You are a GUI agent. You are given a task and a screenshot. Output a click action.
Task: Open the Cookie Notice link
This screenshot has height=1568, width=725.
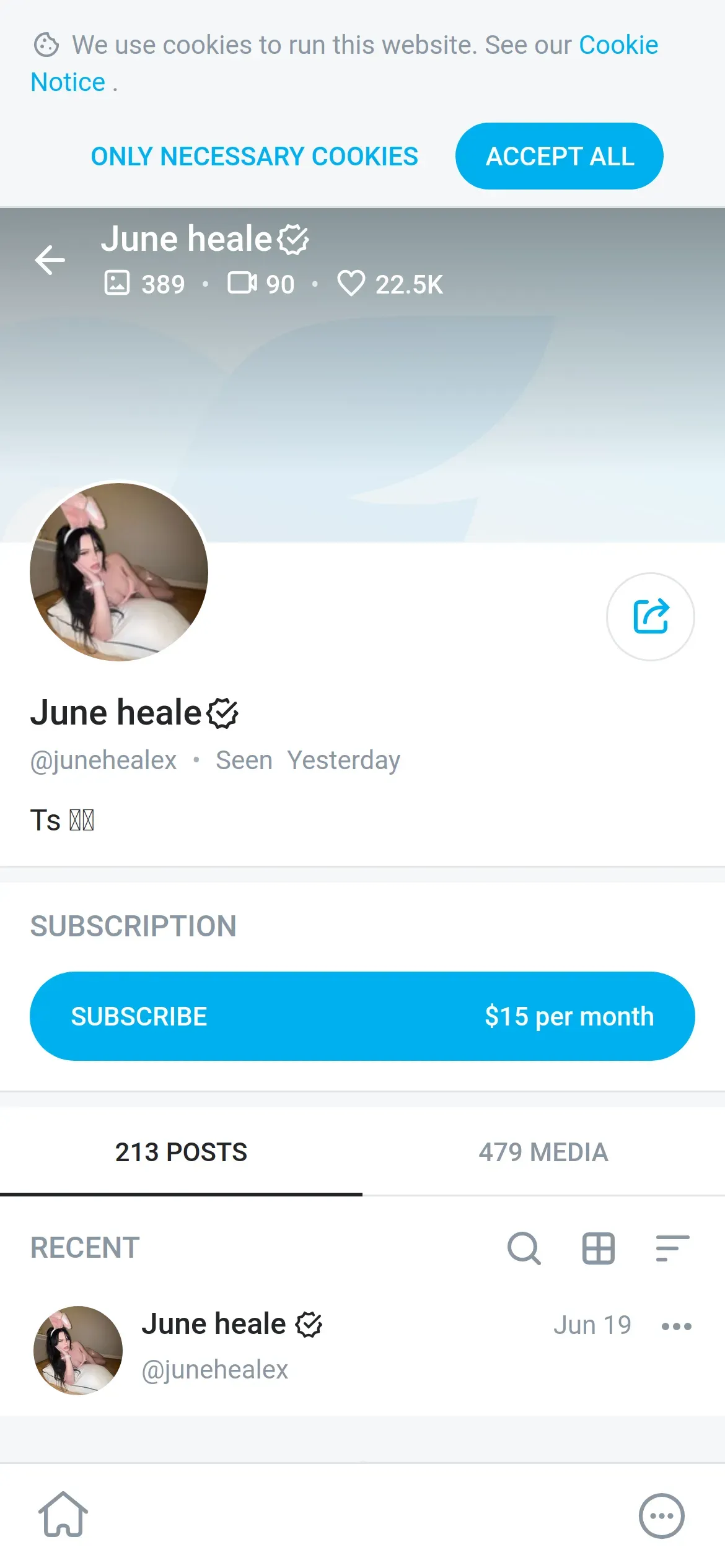[618, 45]
